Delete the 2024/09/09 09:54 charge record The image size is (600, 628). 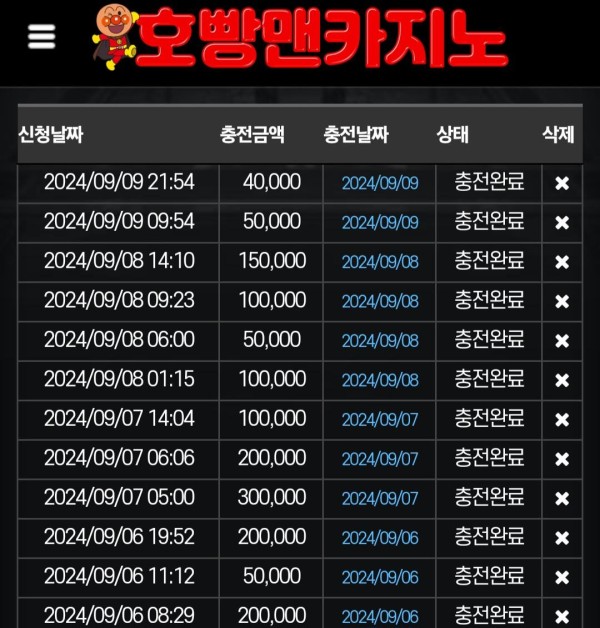tap(562, 222)
